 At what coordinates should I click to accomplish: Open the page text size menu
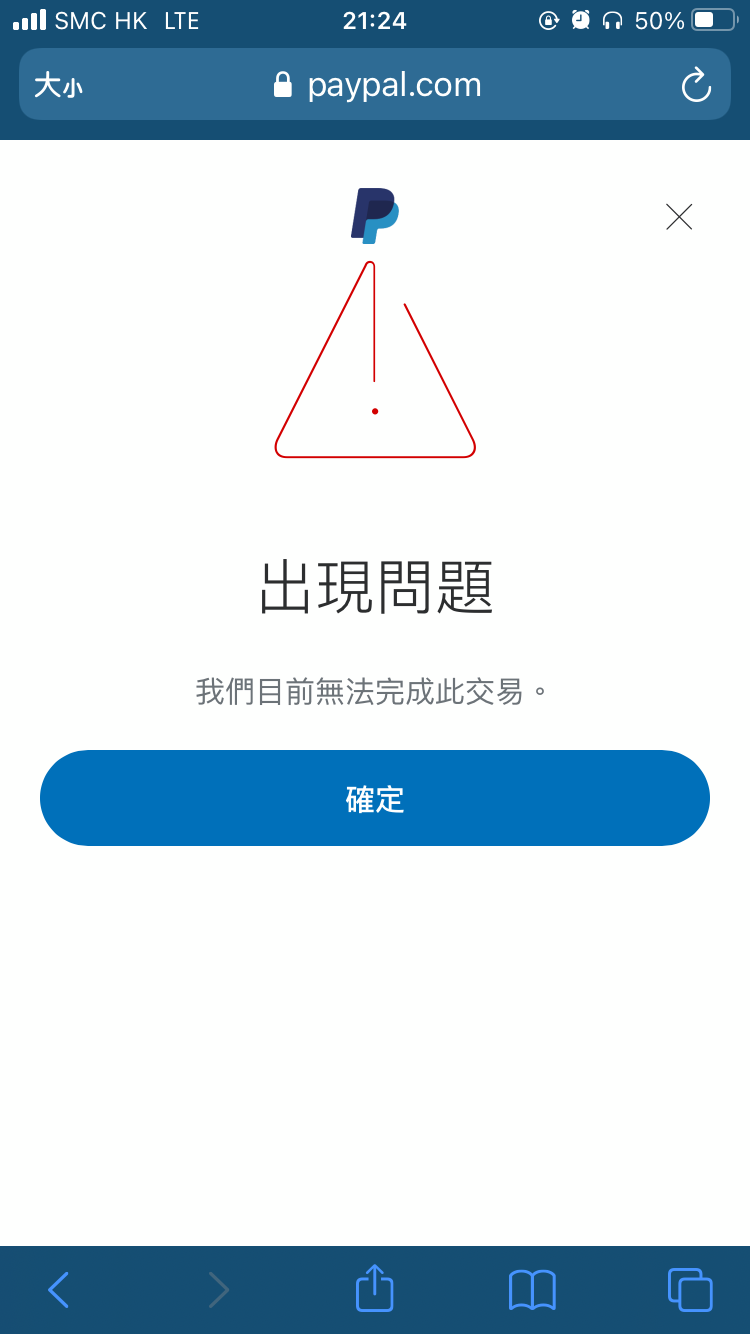(x=57, y=84)
